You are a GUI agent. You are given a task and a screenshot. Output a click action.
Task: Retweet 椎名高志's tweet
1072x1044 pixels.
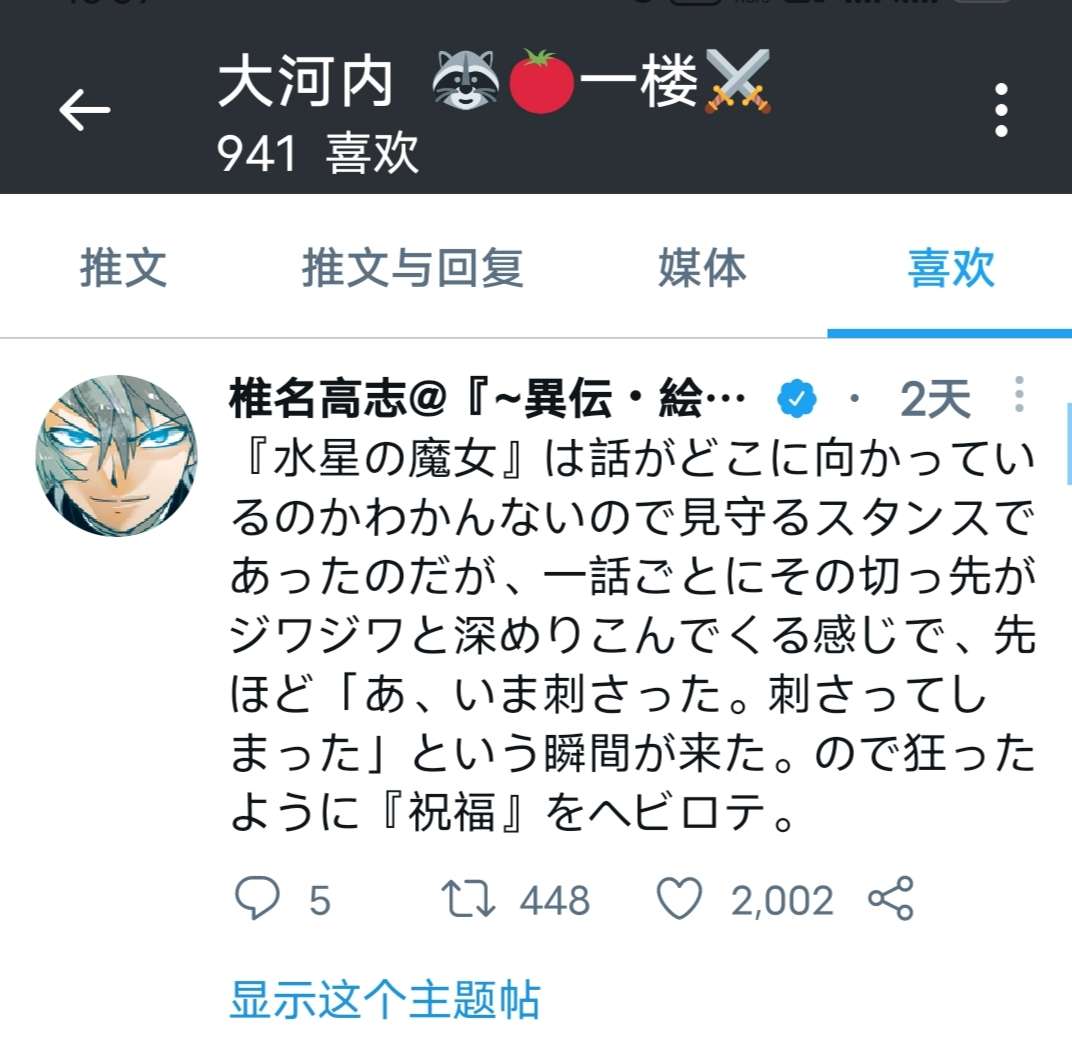[x=469, y=900]
